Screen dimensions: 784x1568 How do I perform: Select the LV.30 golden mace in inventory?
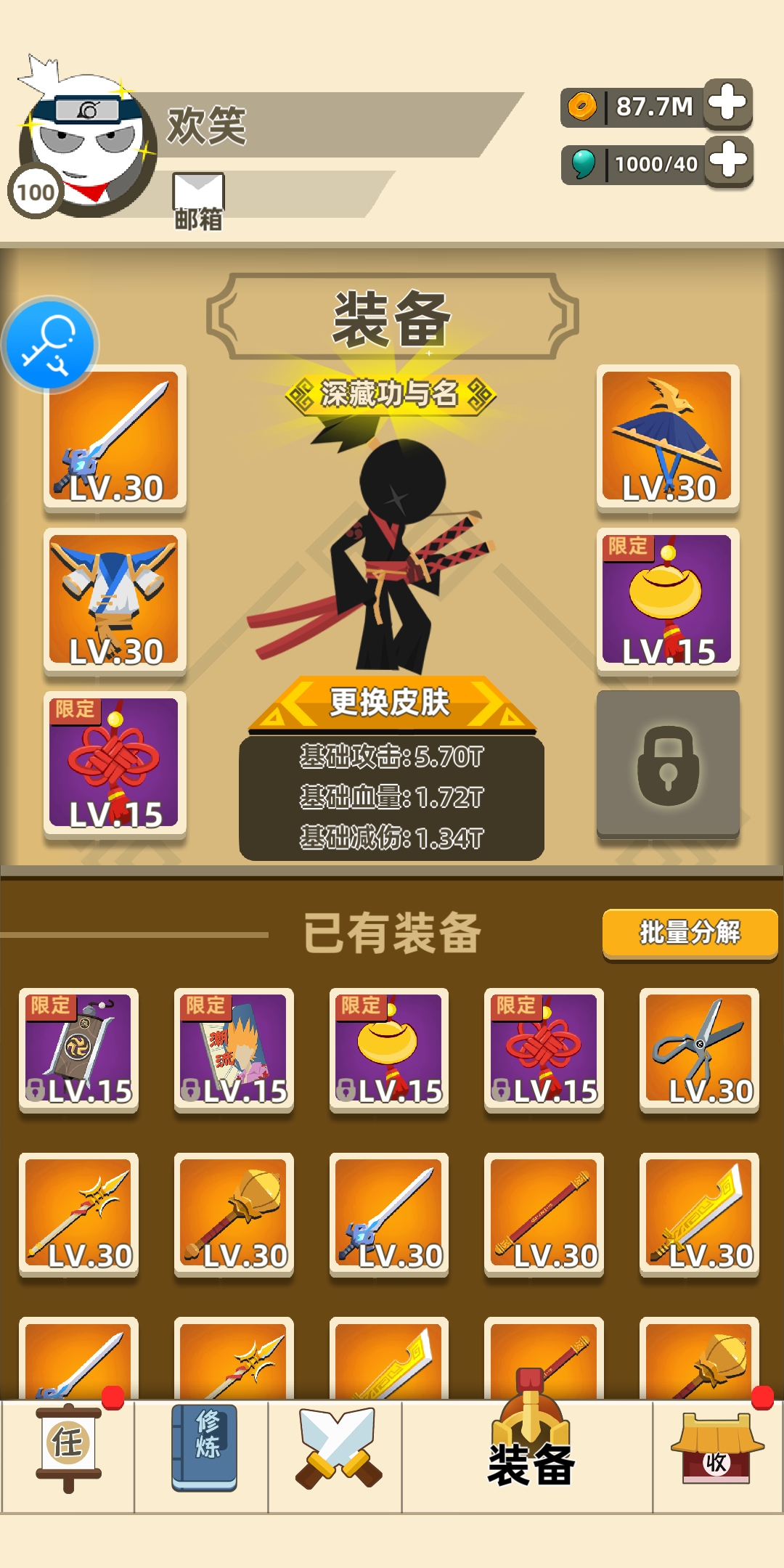coord(234,1214)
